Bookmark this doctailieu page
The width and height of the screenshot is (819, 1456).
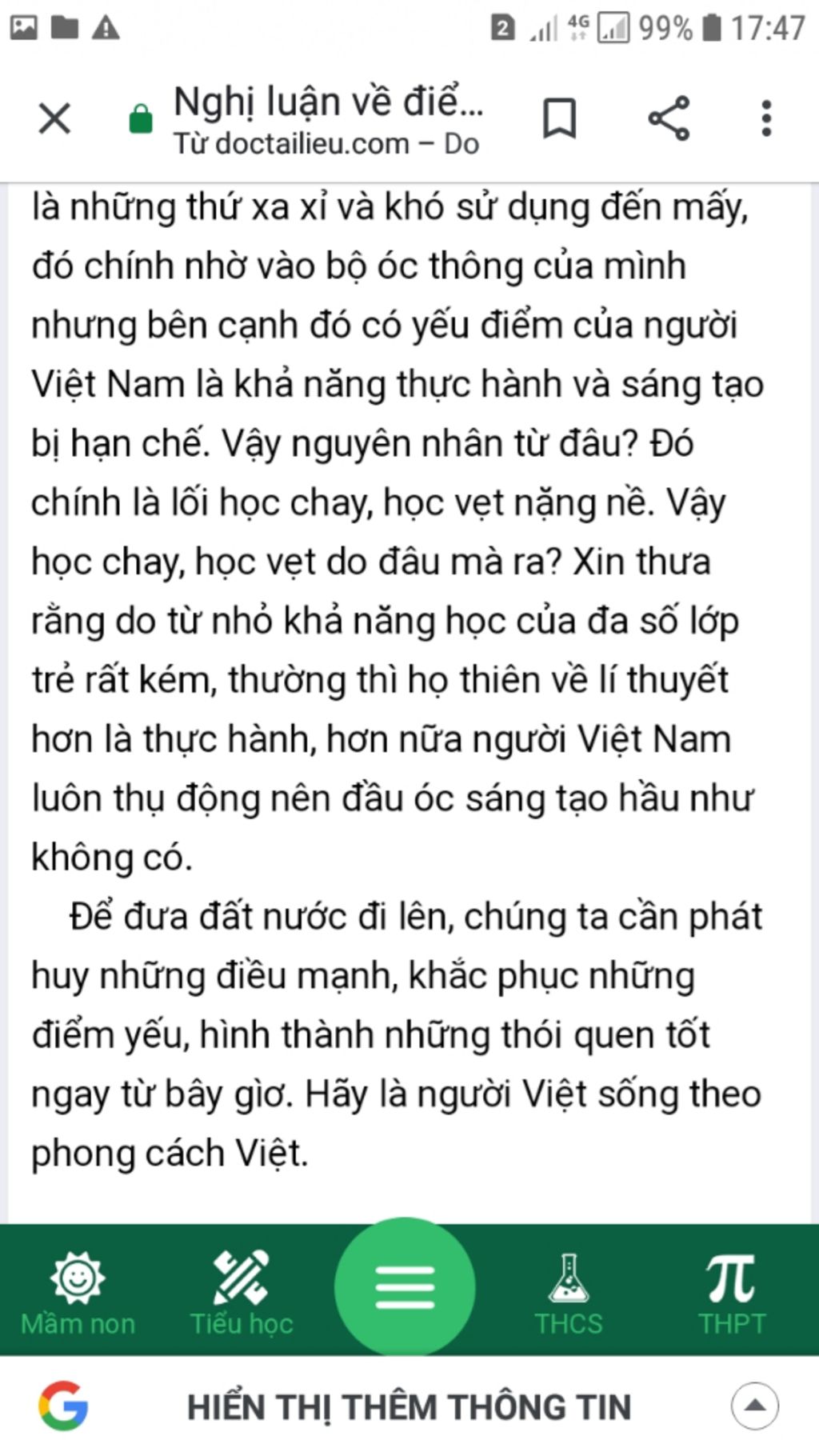[559, 118]
